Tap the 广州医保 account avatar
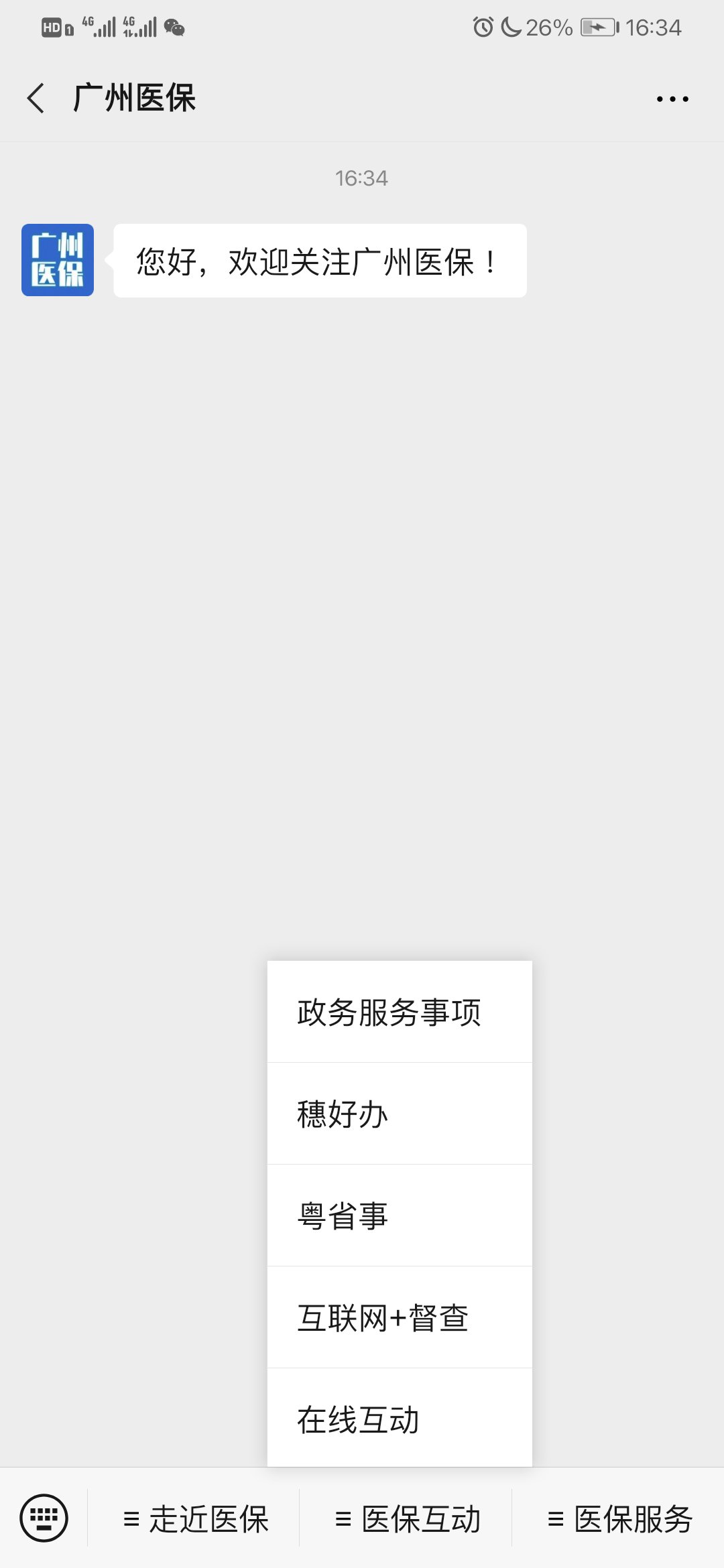Viewport: 724px width, 1568px height. click(x=58, y=260)
